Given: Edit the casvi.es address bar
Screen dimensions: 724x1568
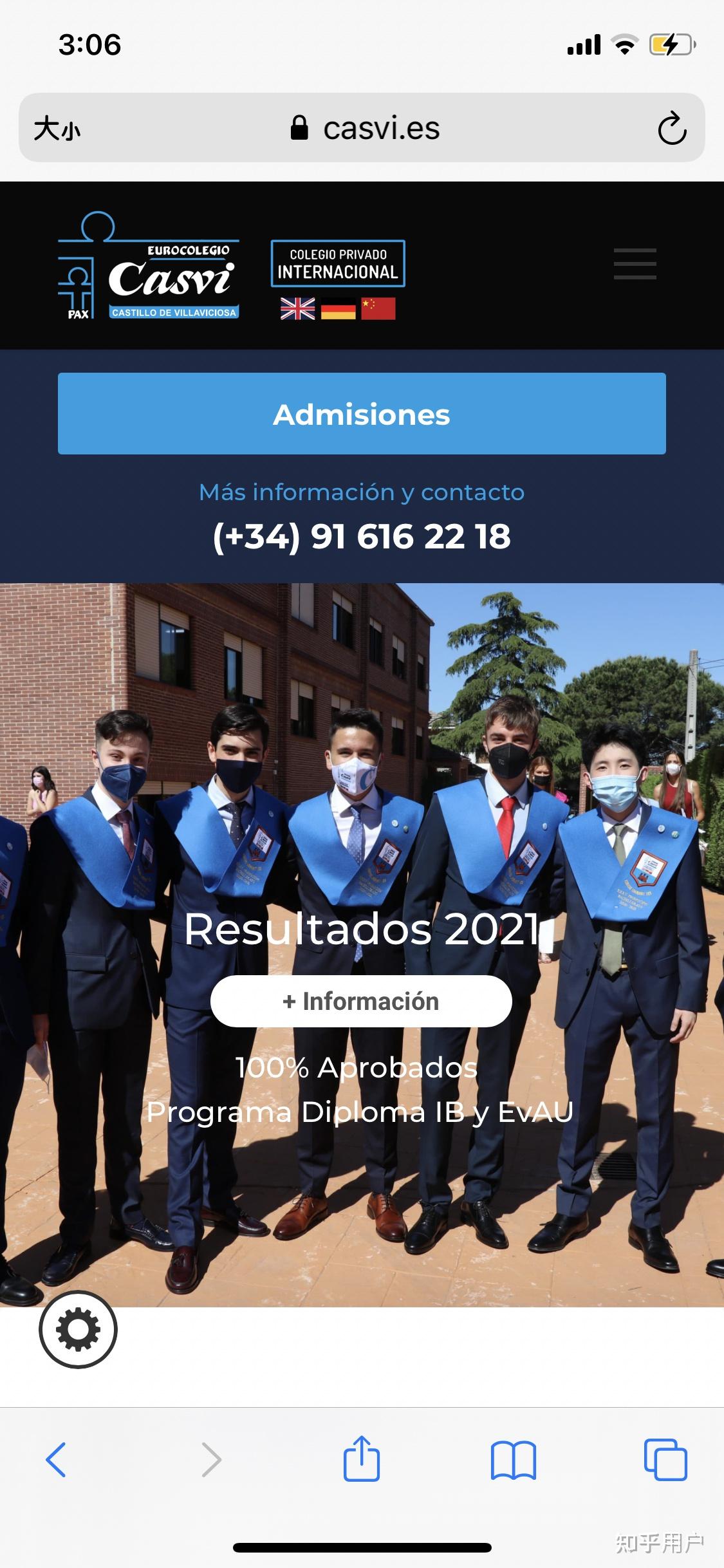Looking at the screenshot, I should (380, 128).
